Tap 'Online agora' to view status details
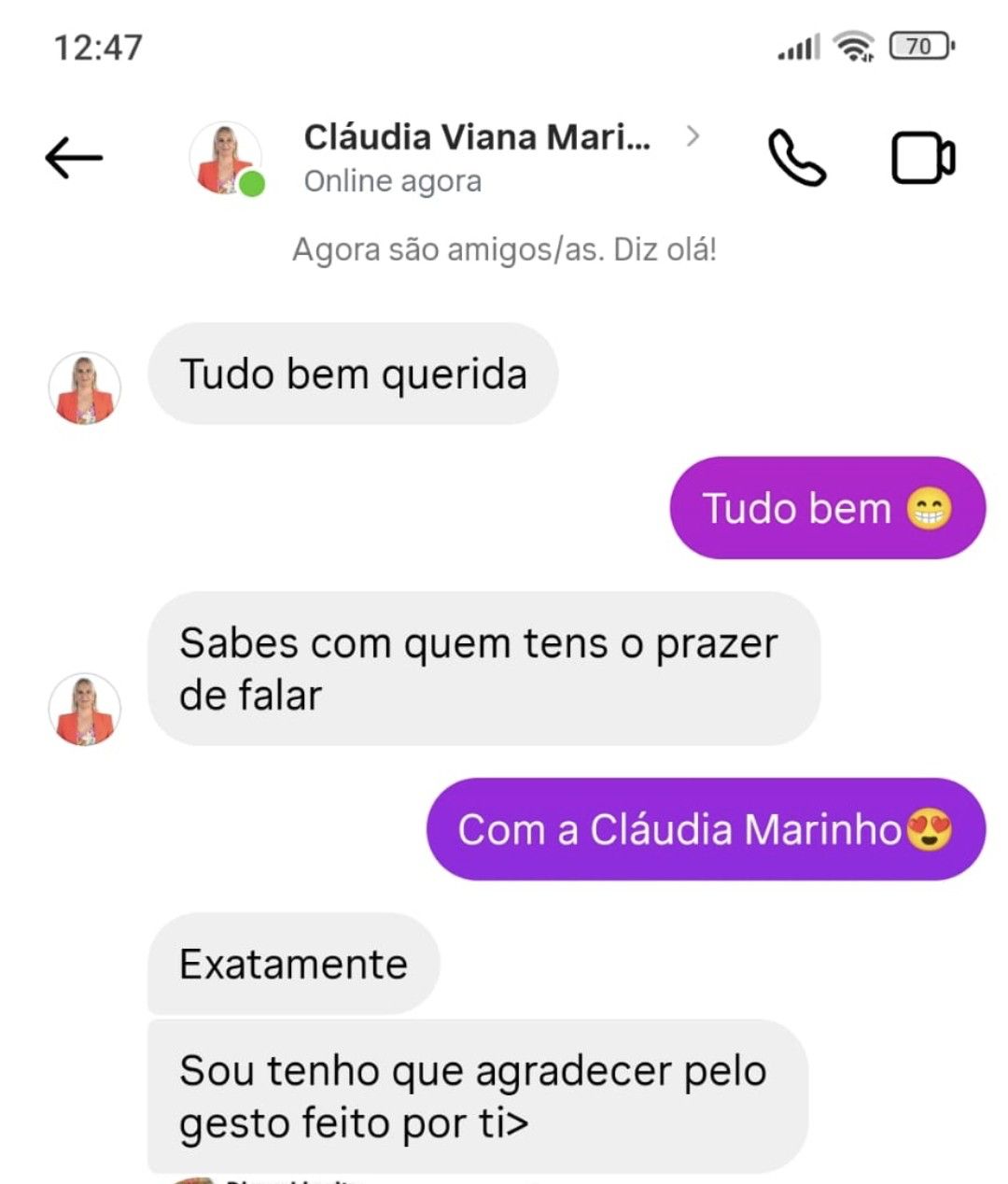The height and width of the screenshot is (1184, 1008). click(x=392, y=180)
